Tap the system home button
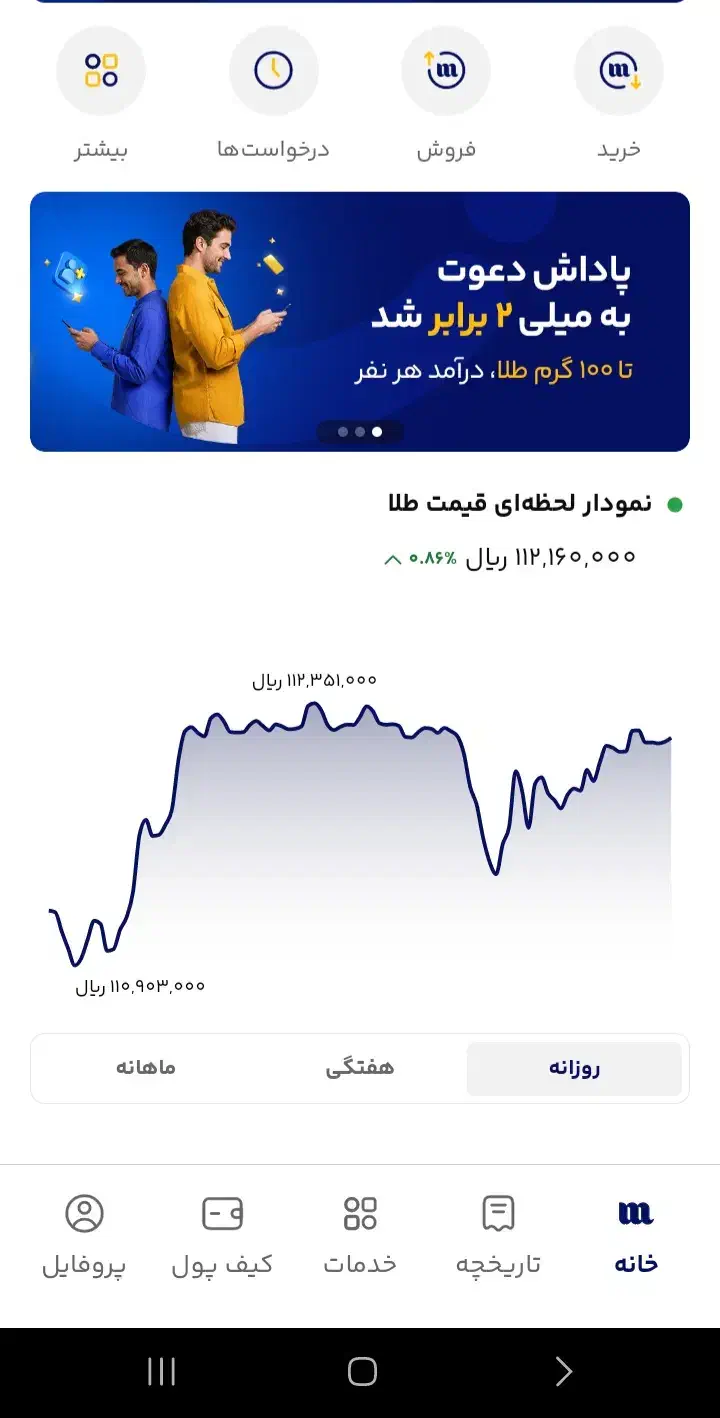 [x=362, y=1371]
